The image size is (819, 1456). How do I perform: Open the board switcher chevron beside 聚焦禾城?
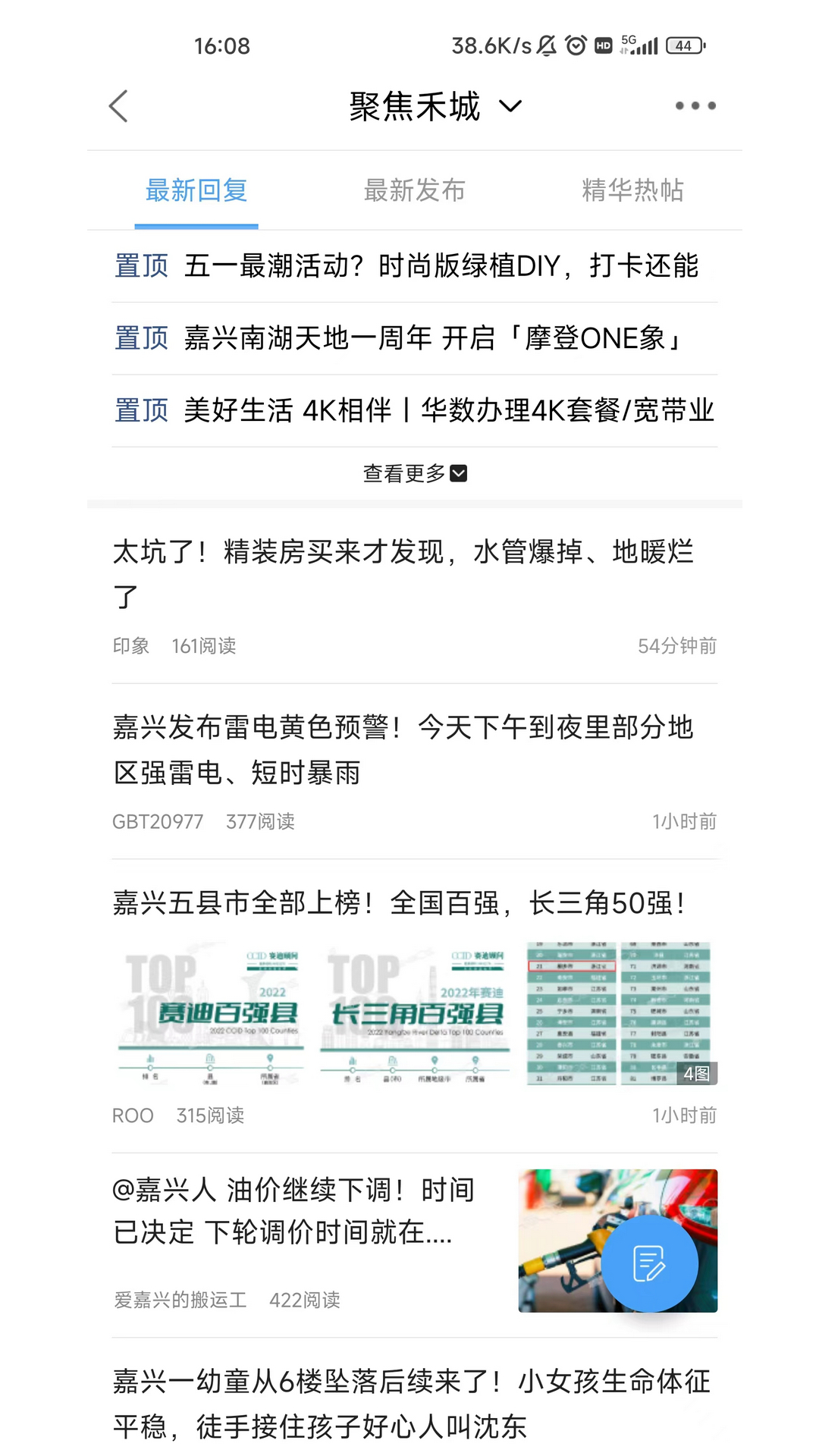510,107
